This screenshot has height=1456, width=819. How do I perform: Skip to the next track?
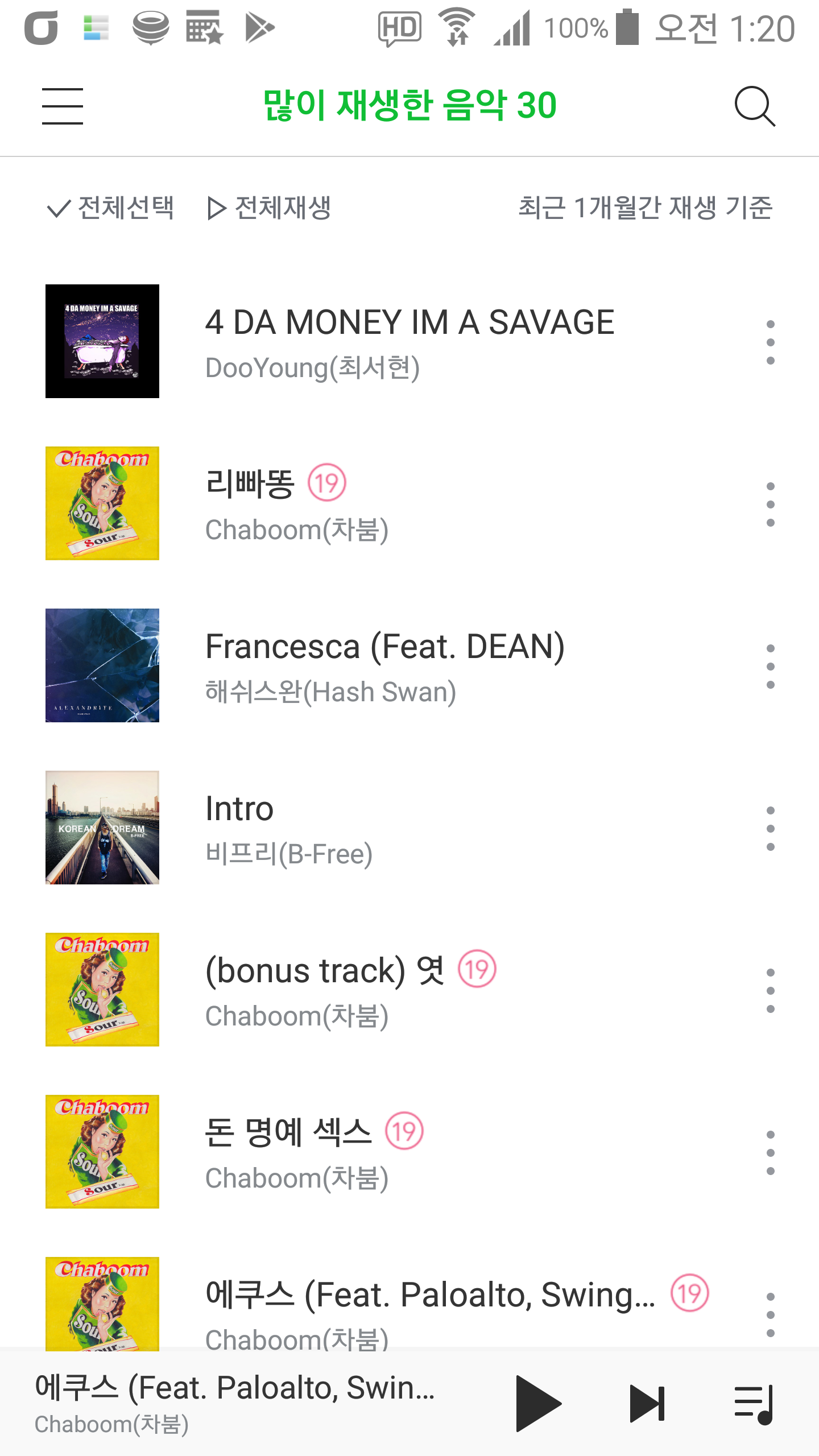[x=647, y=1403]
